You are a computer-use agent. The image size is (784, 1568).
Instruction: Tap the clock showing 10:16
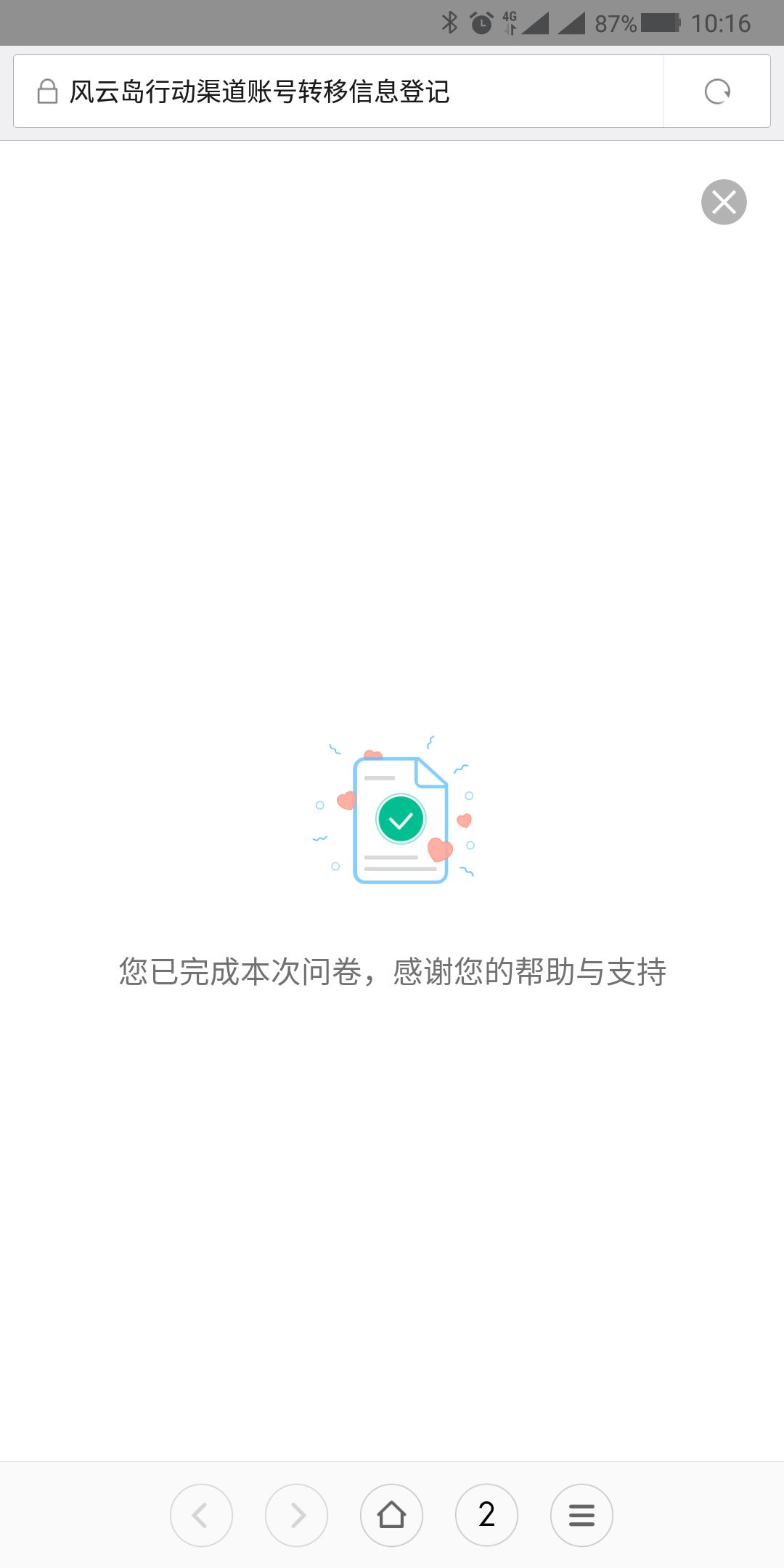tap(722, 24)
